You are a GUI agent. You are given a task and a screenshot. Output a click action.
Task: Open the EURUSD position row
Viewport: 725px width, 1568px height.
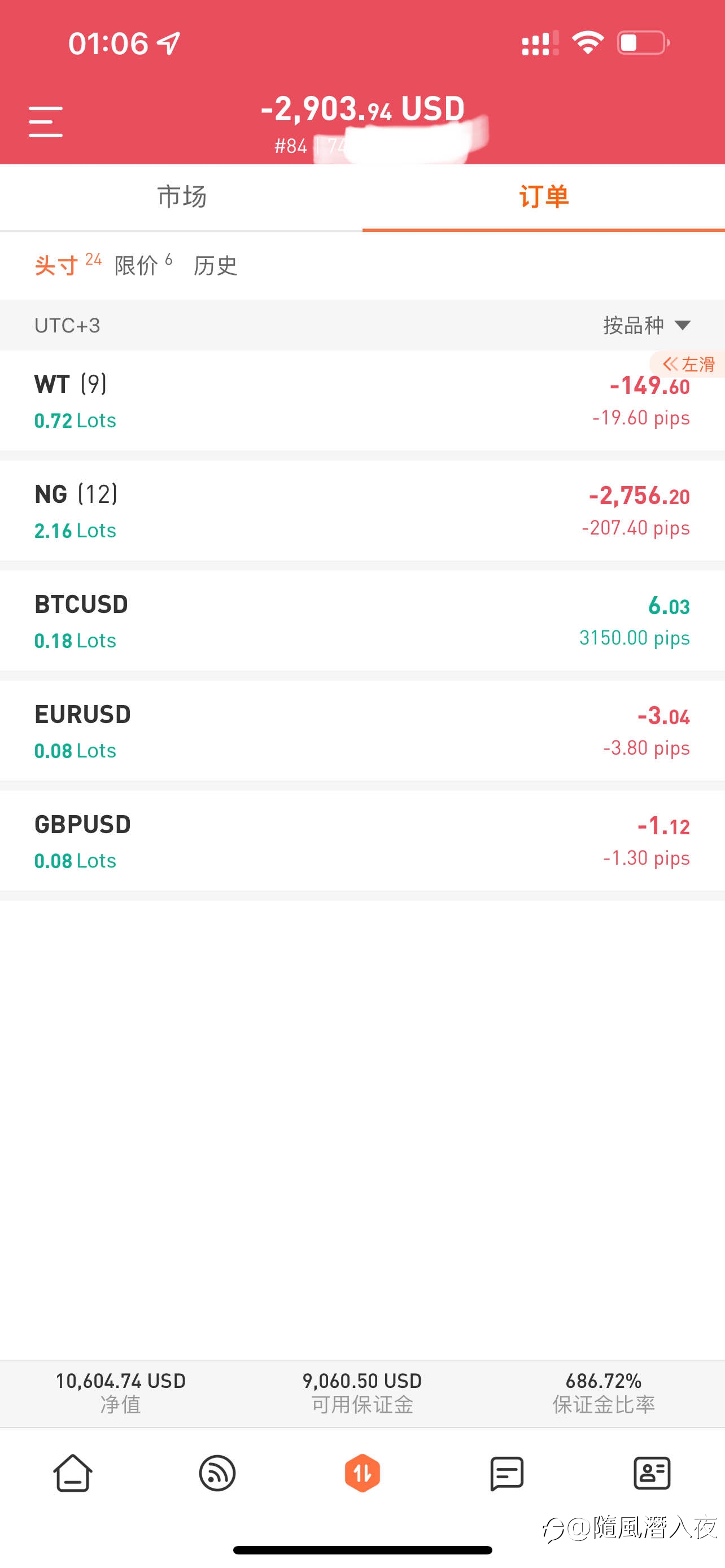coord(362,731)
